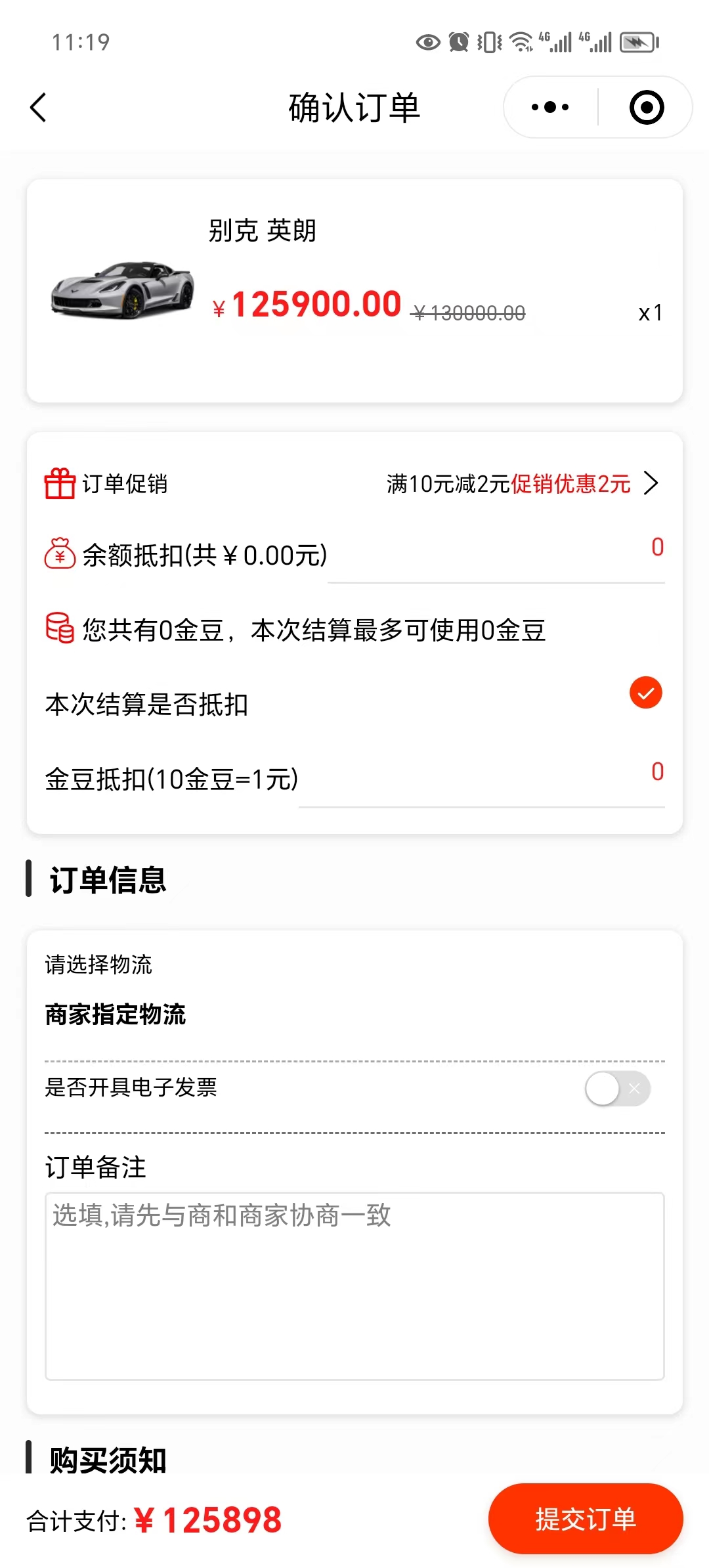Click the eye icon in the status bar
This screenshot has width=709, height=1568.
point(428,41)
